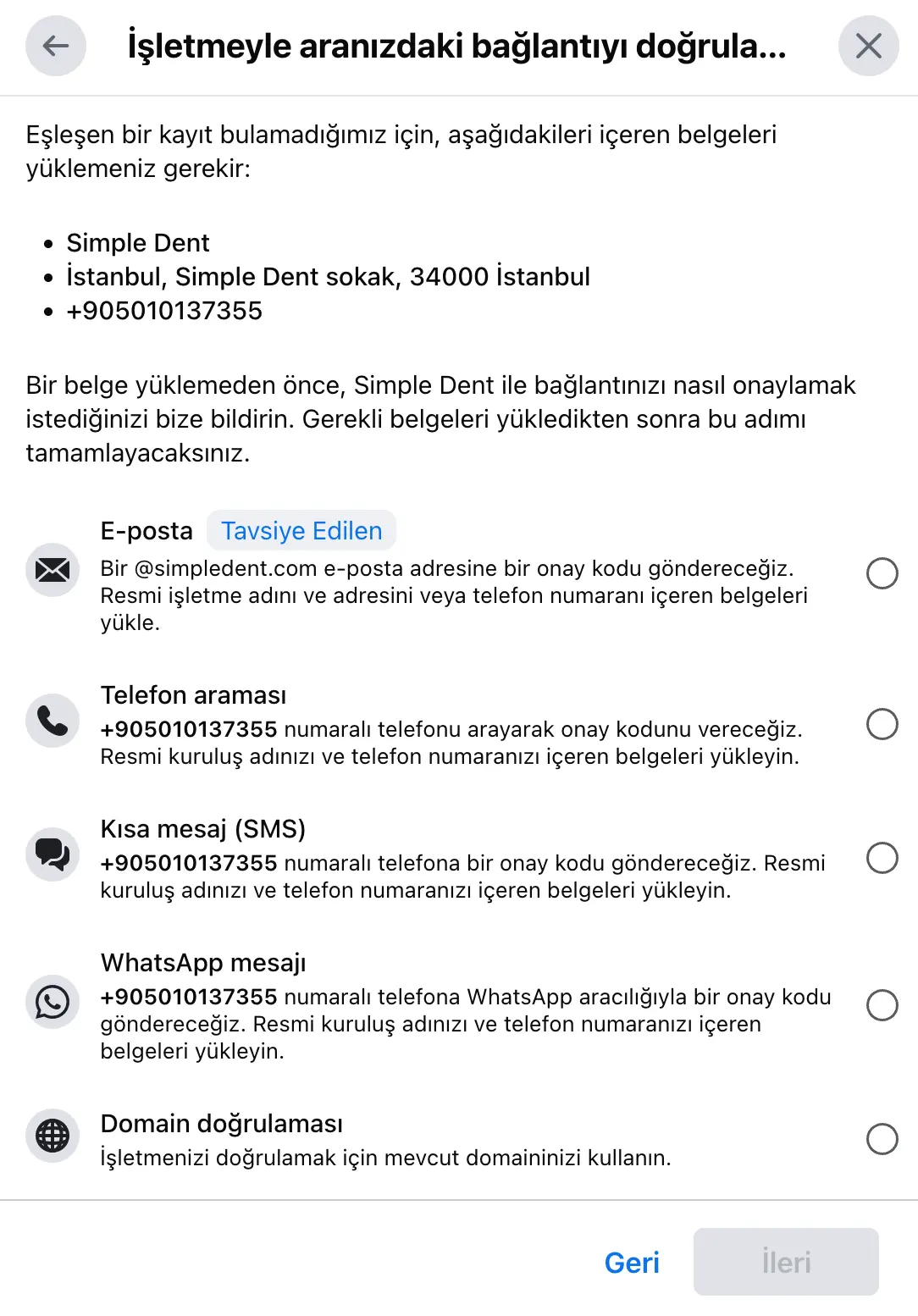This screenshot has width=918, height=1316.
Task: Tap the Geri button
Action: [x=632, y=1263]
